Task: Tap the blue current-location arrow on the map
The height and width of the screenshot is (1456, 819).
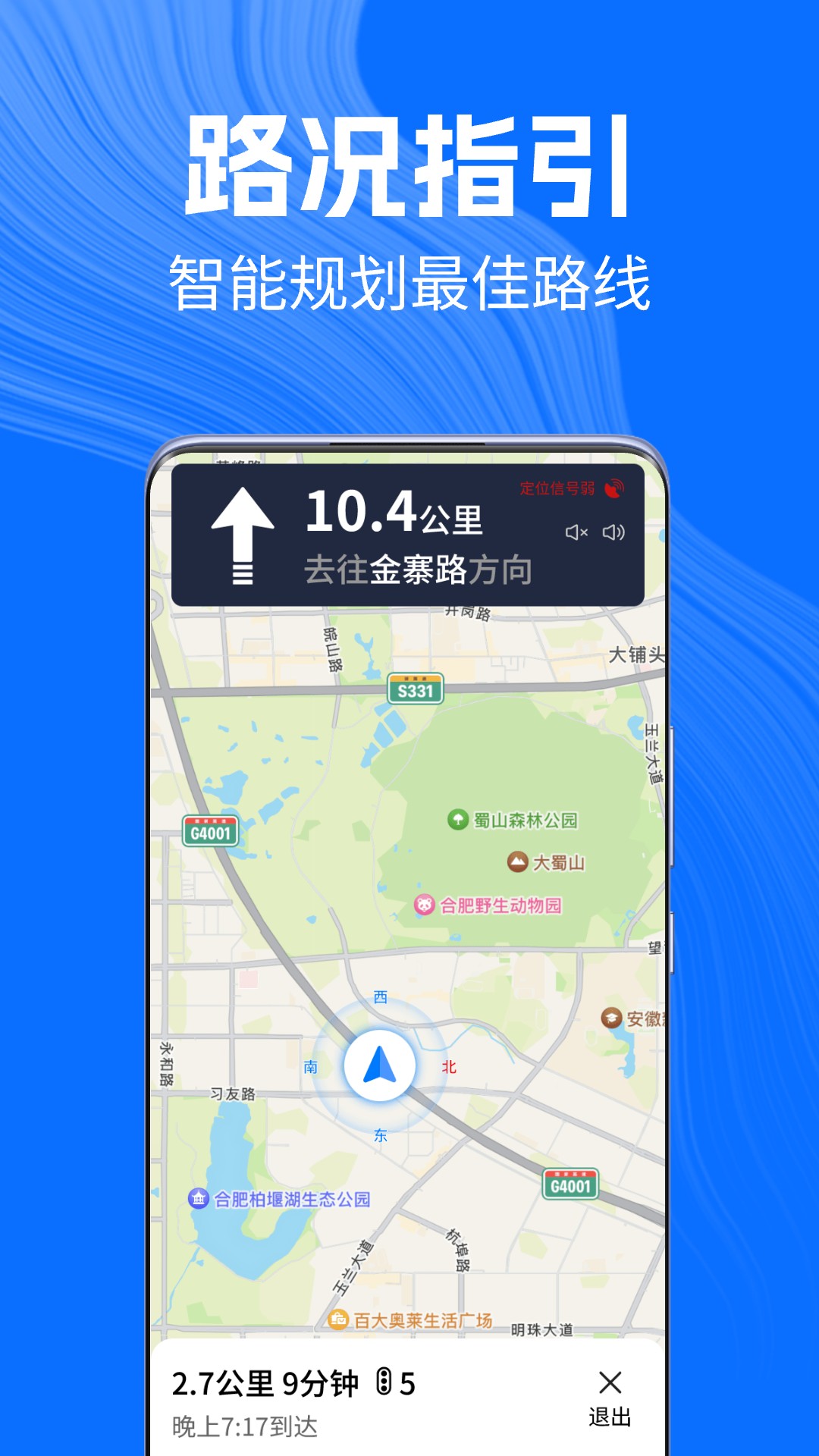Action: point(381,1065)
